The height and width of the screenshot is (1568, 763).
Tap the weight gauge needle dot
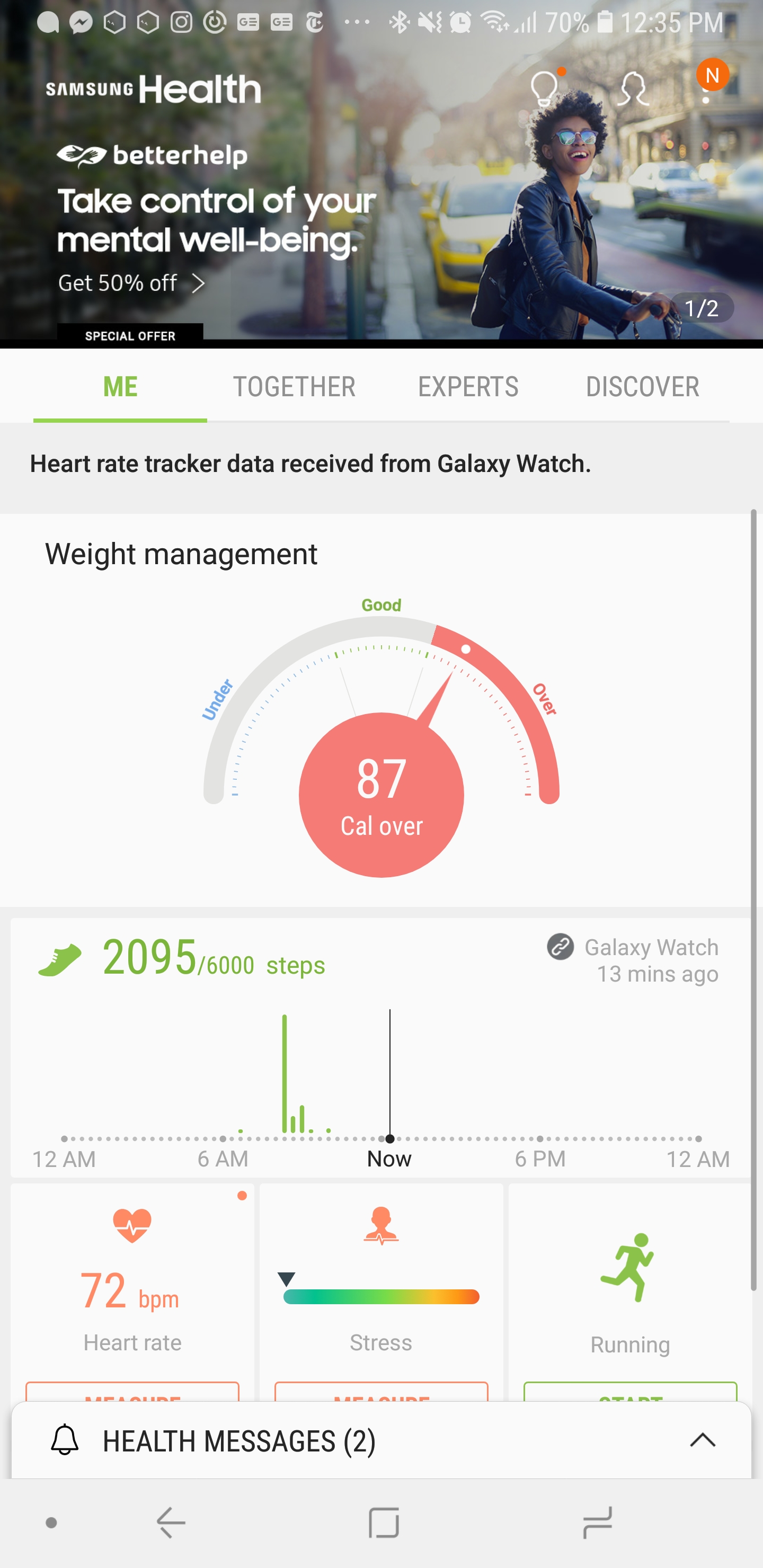point(467,649)
